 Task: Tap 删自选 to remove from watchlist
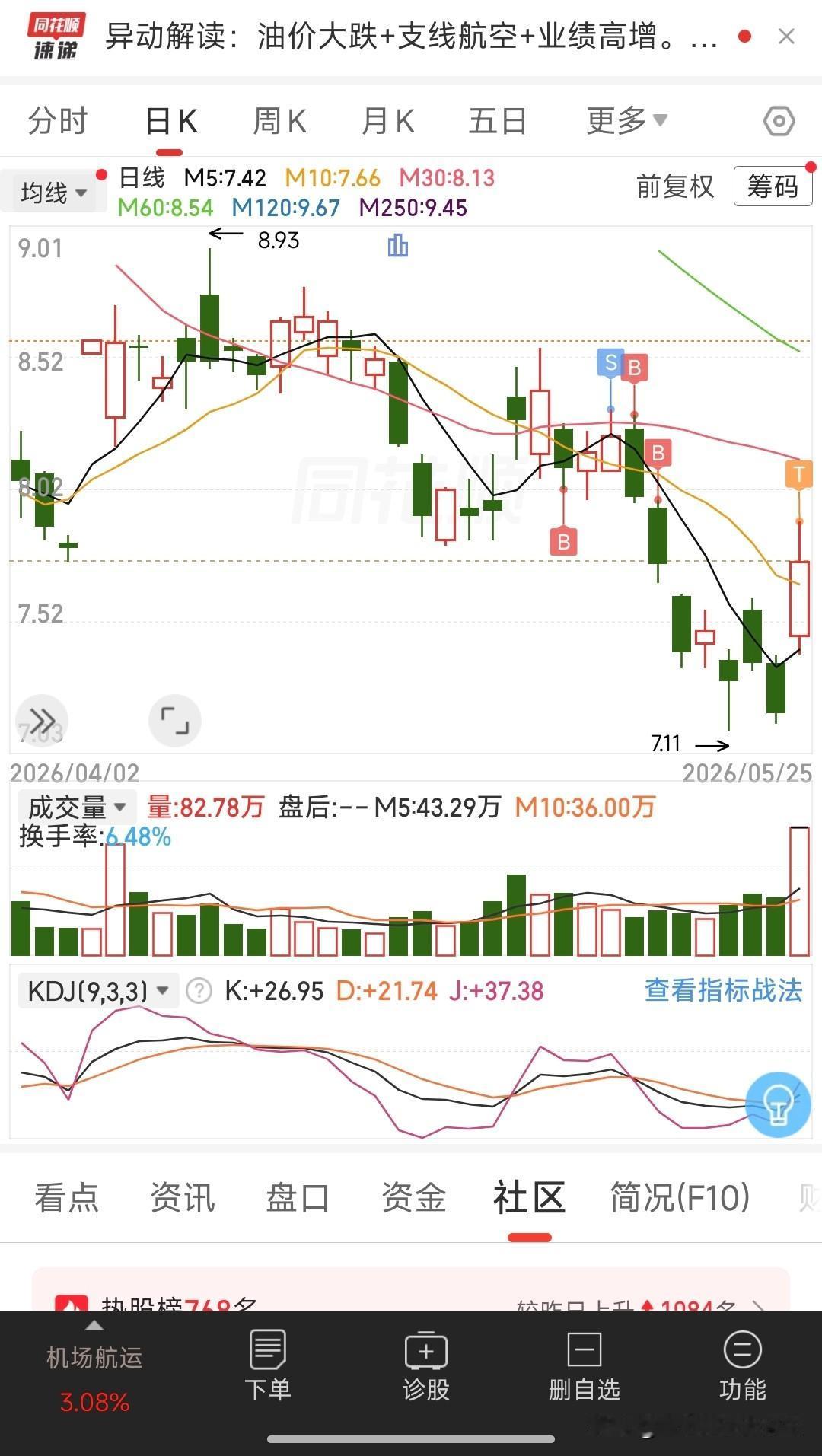[584, 1365]
